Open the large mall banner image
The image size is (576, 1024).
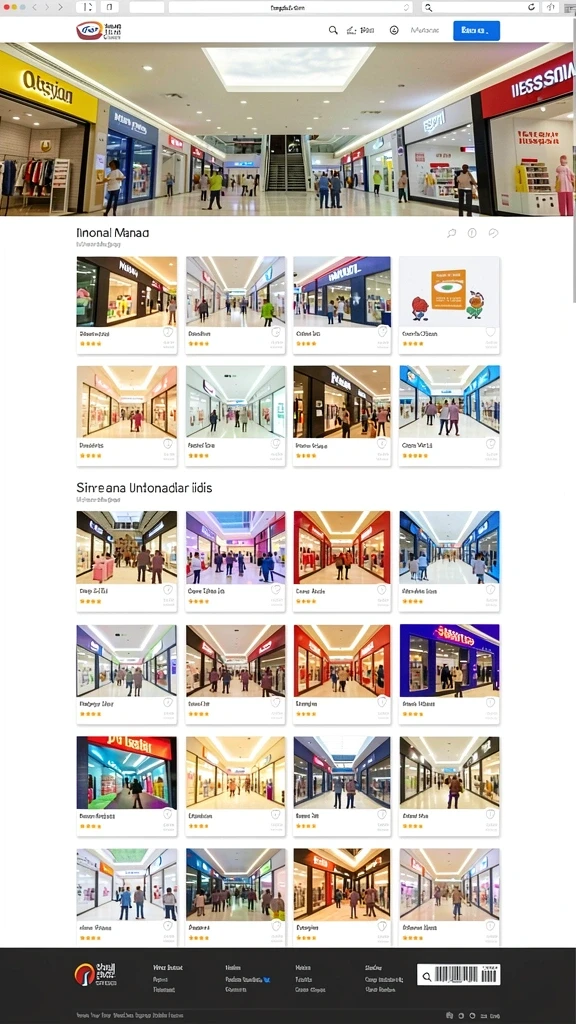pyautogui.click(x=287, y=129)
